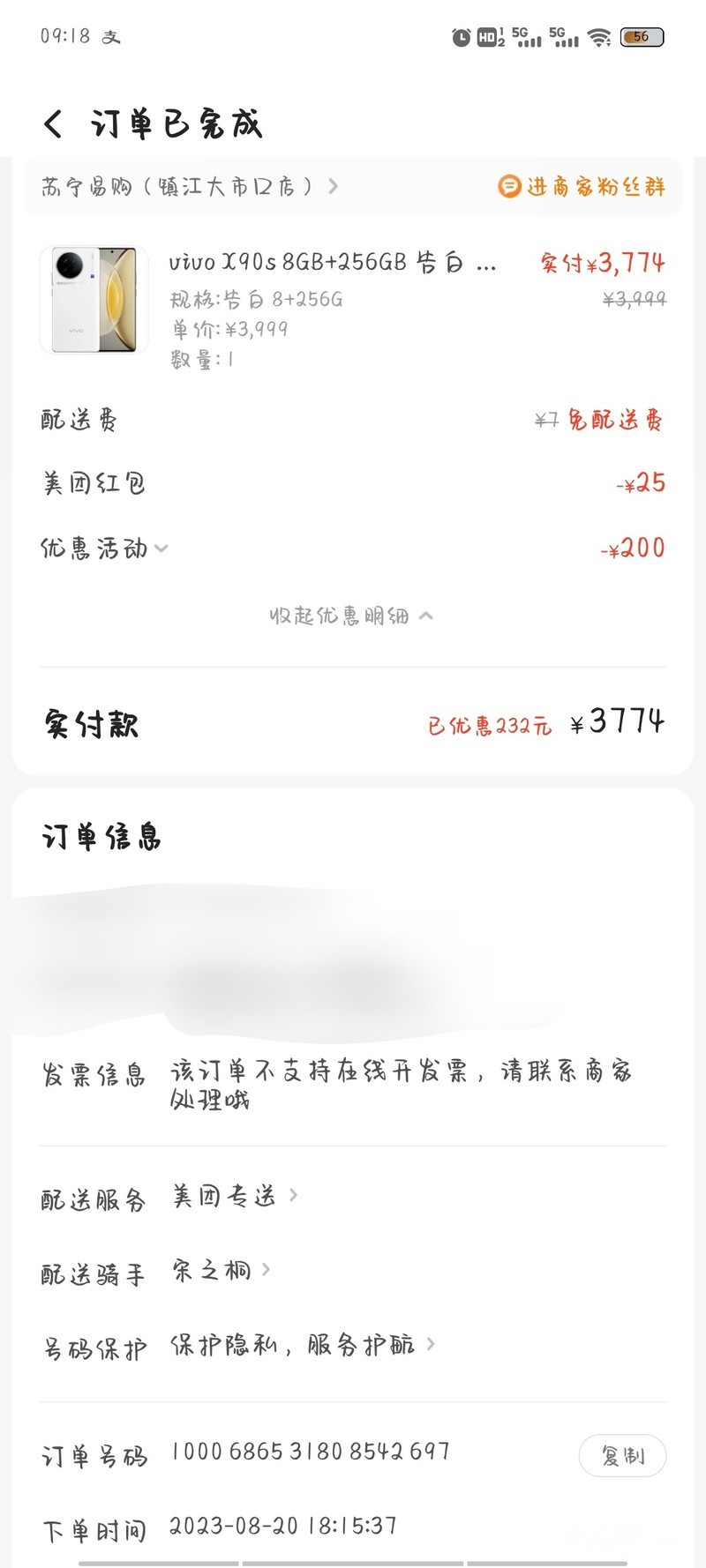Go back from the completed order page
Viewport: 706px width, 1568px height.
53,124
